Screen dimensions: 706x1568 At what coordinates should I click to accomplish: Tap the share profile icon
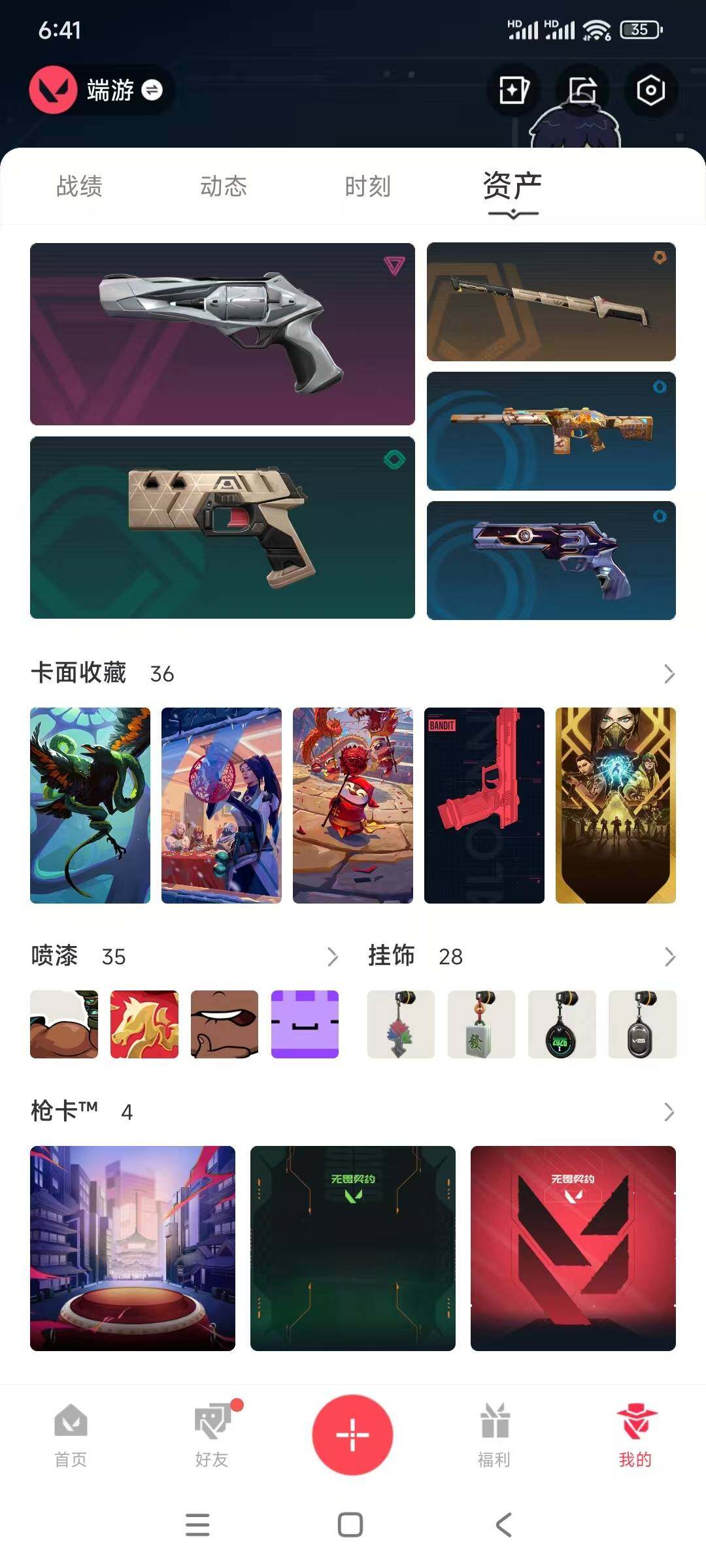coord(584,91)
